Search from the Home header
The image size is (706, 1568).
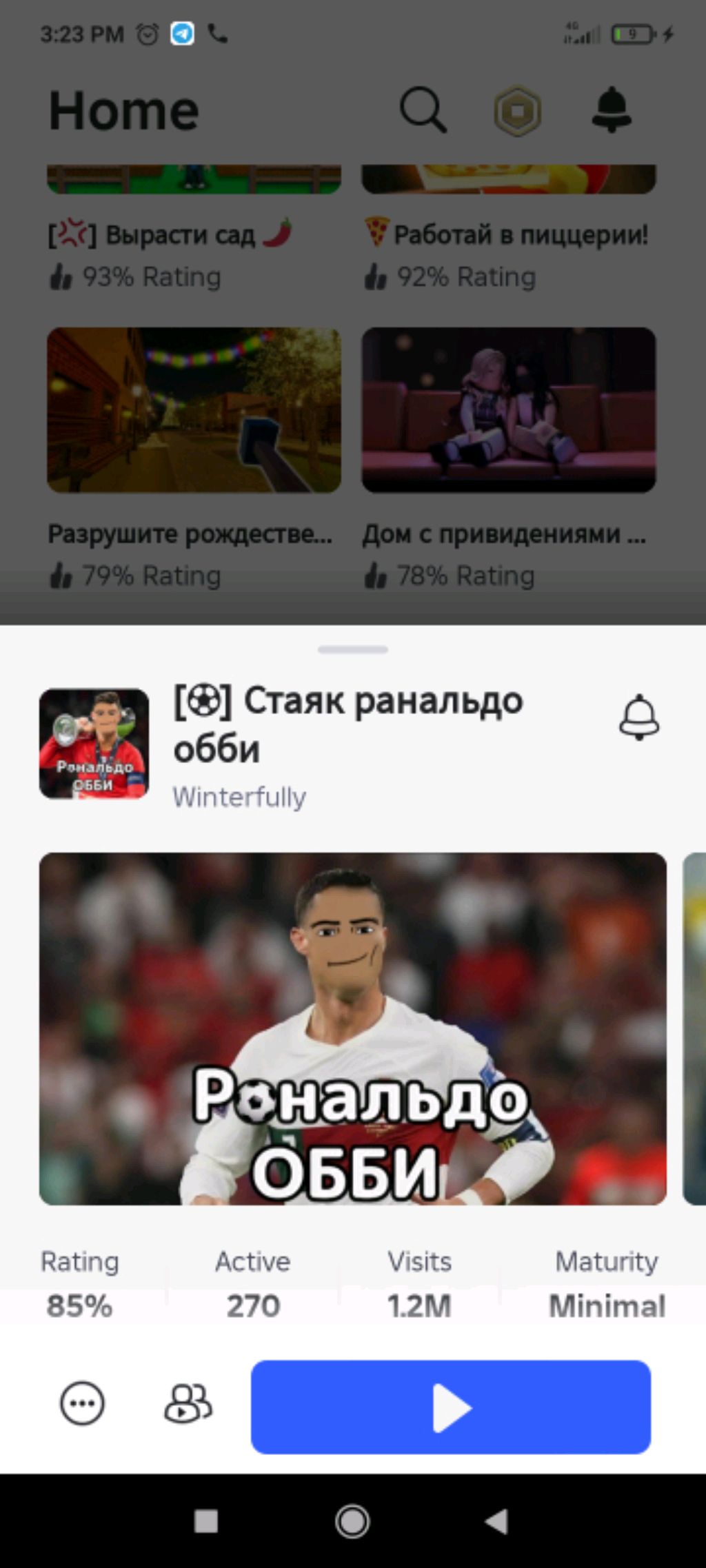(x=423, y=110)
